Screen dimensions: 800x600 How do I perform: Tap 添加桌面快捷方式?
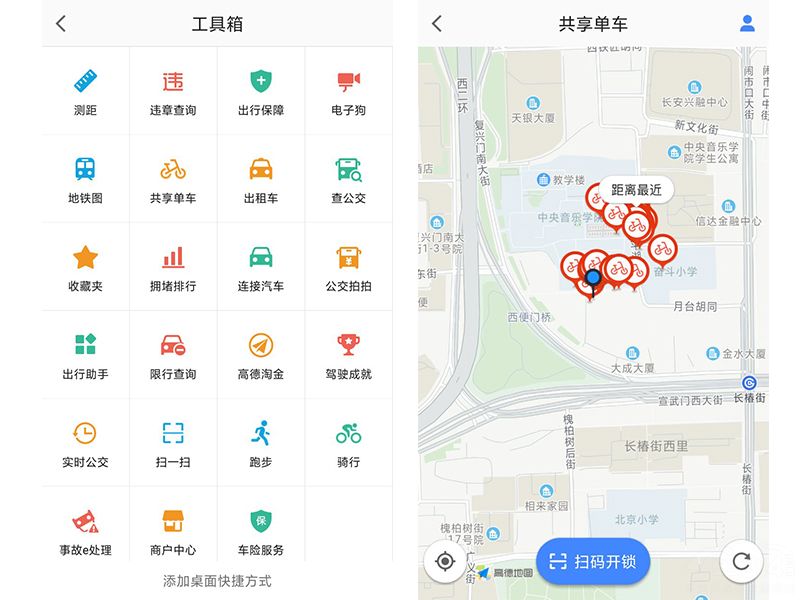pos(217,581)
